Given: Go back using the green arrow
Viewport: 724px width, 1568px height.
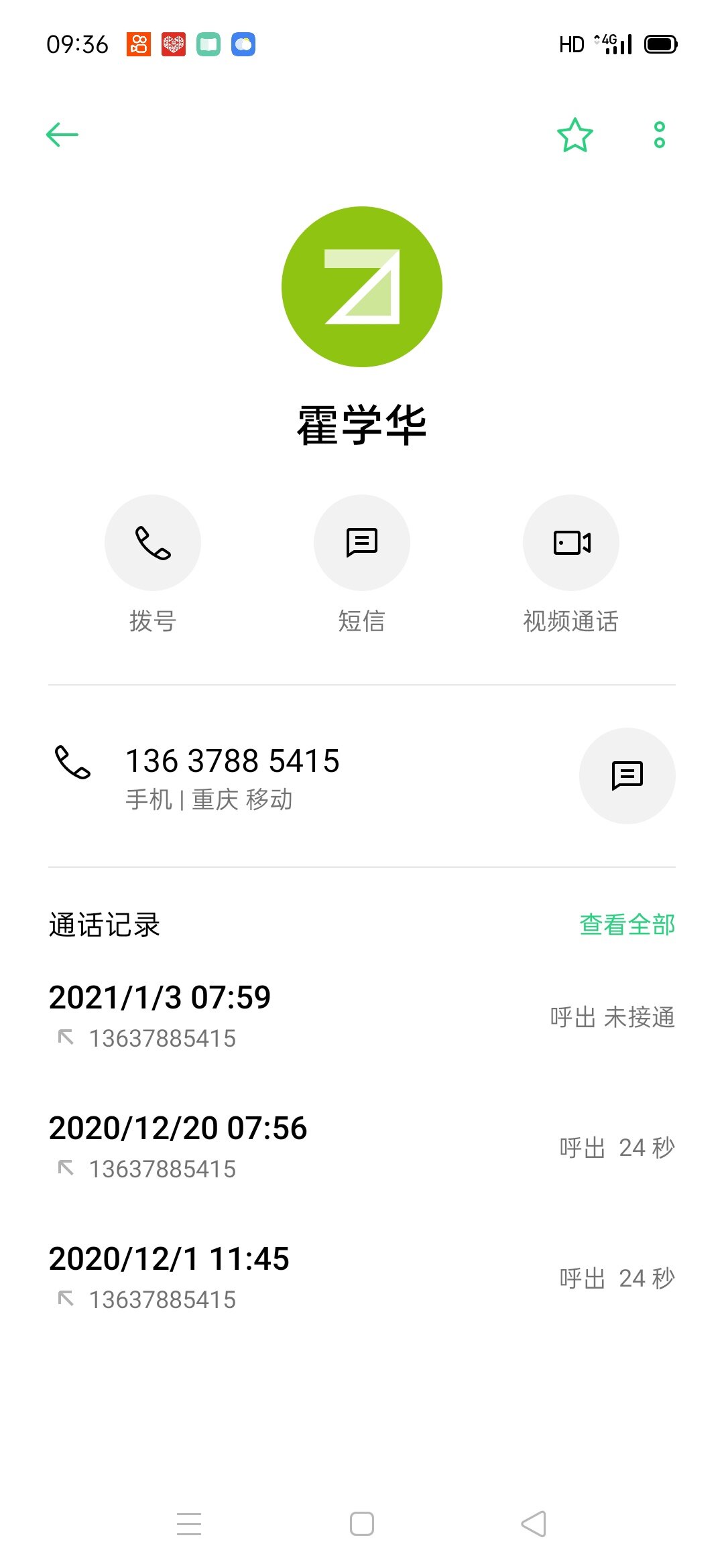Looking at the screenshot, I should point(62,135).
